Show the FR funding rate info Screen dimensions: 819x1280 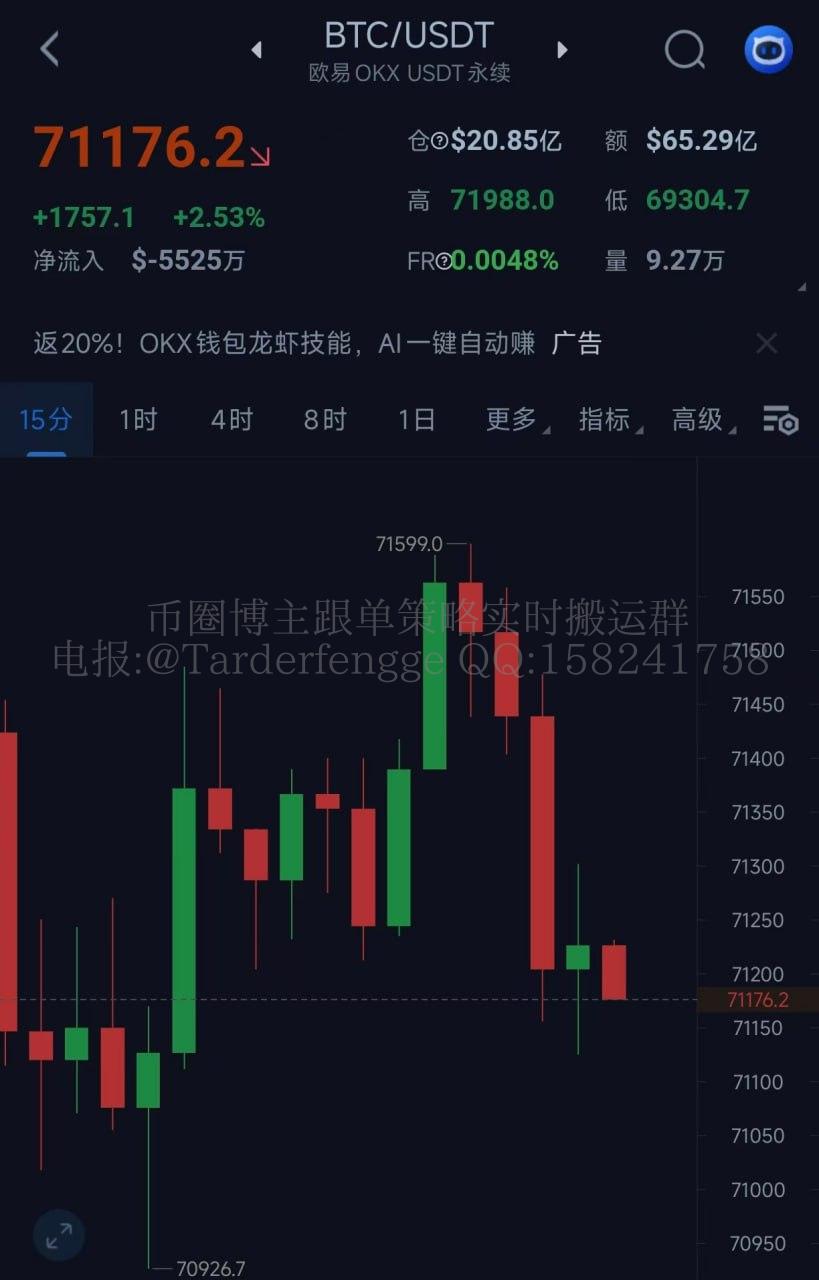[440, 262]
